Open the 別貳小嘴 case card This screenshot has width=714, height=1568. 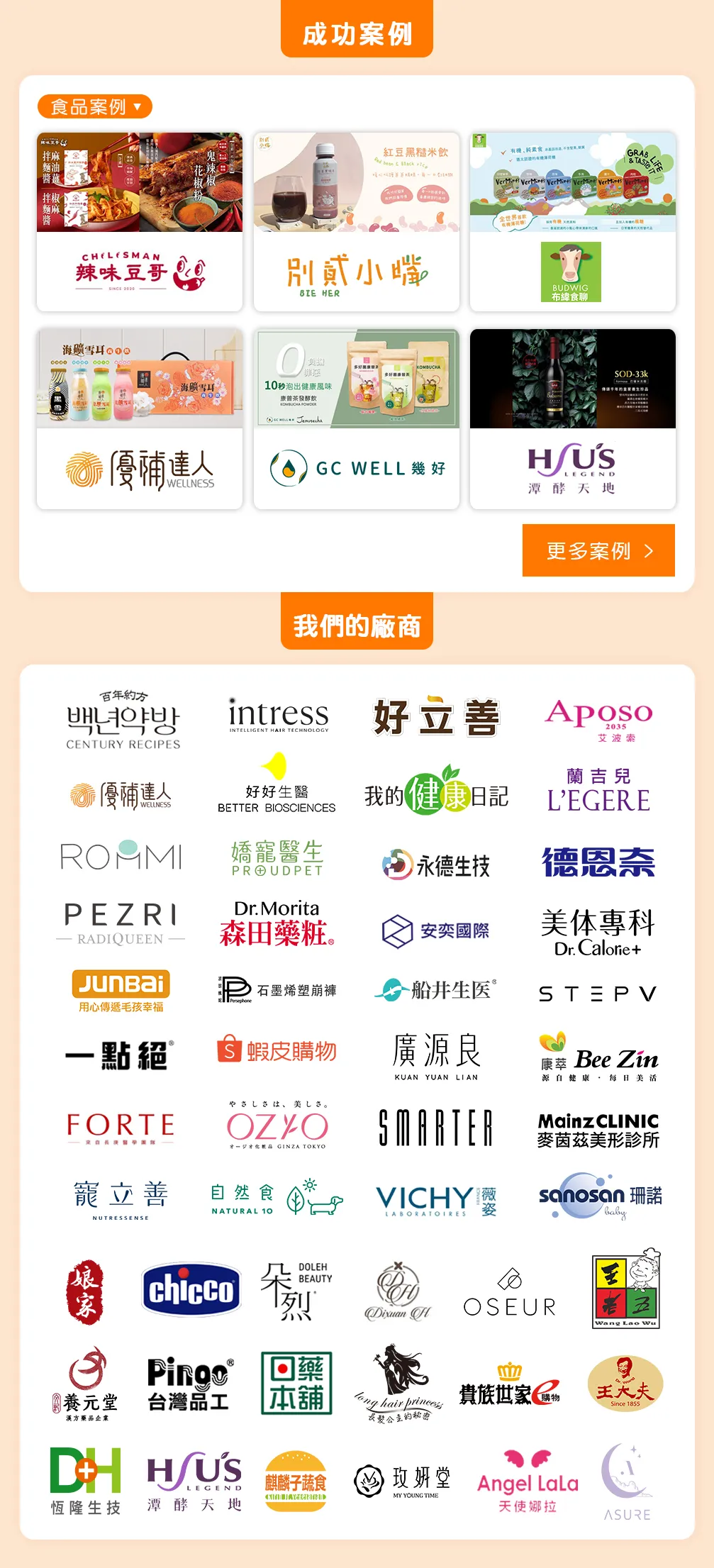coord(356,222)
